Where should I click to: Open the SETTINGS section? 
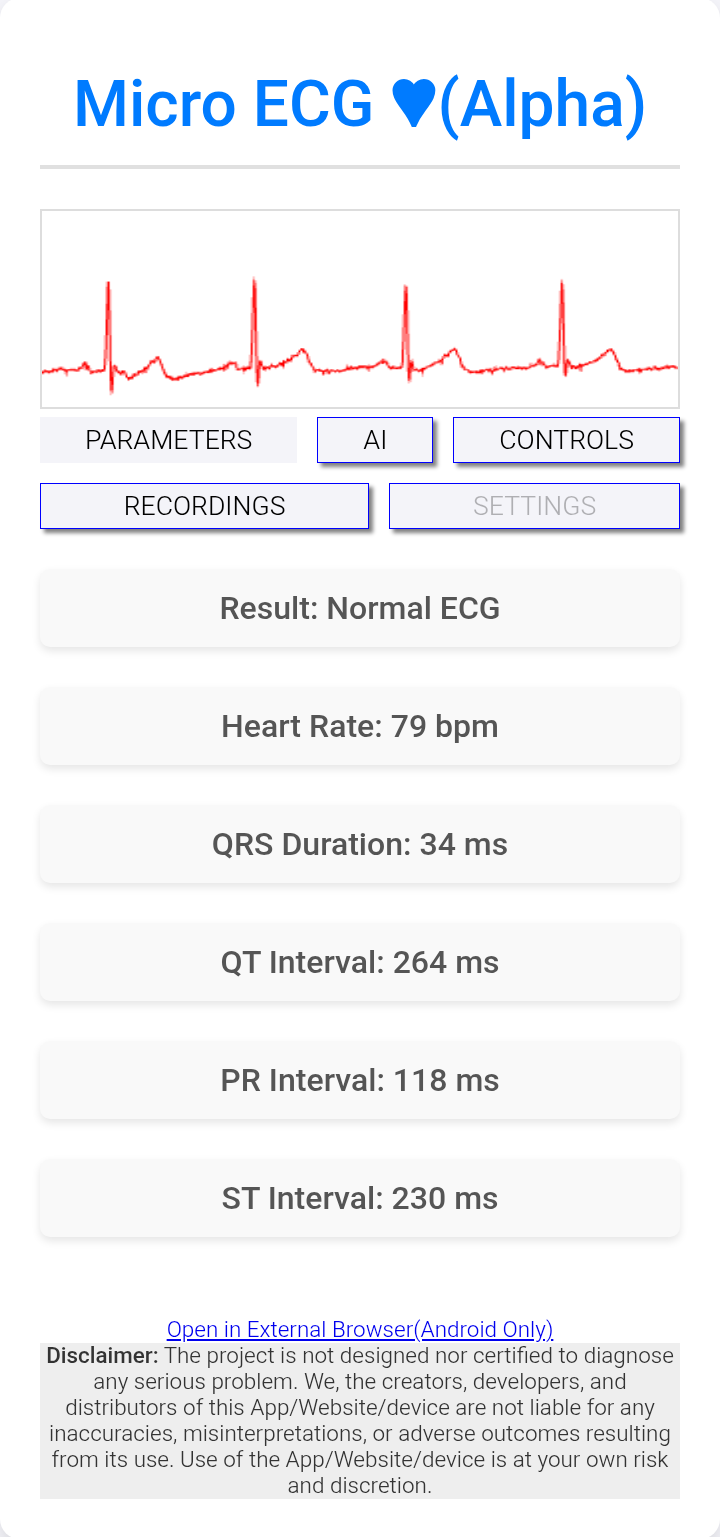(x=534, y=506)
